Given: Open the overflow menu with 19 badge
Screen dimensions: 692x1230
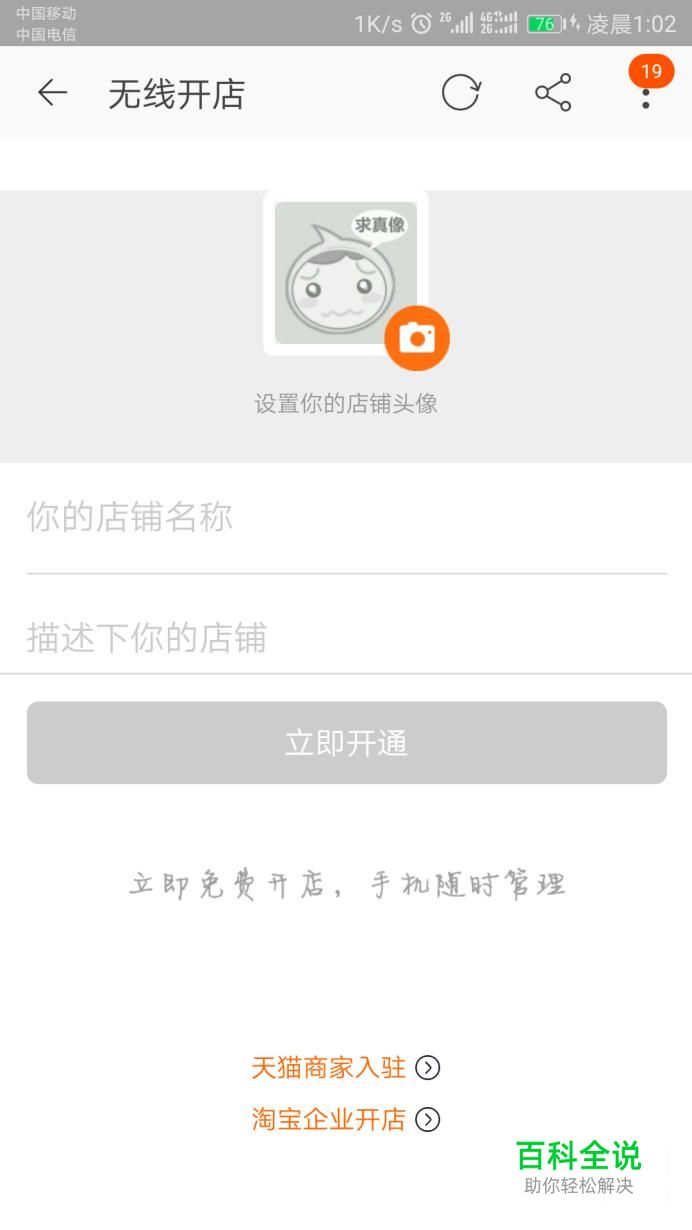Looking at the screenshot, I should coord(646,93).
